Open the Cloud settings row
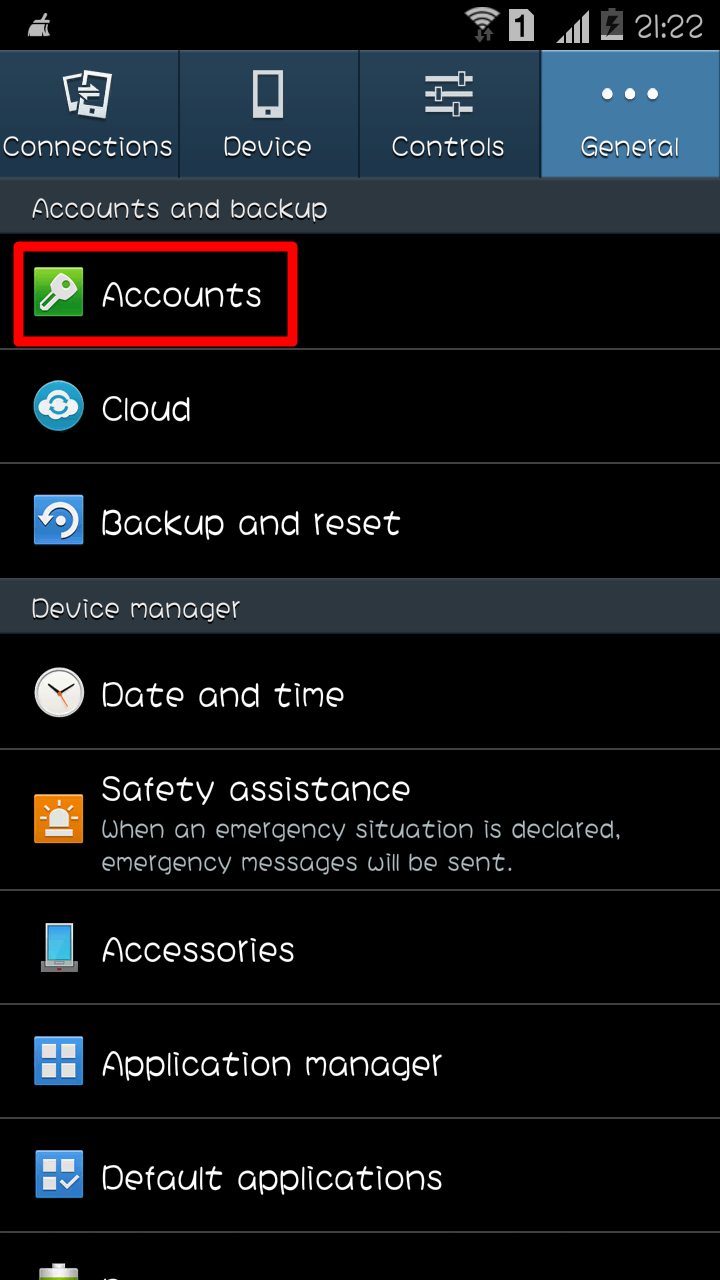The height and width of the screenshot is (1280, 720). coord(360,407)
